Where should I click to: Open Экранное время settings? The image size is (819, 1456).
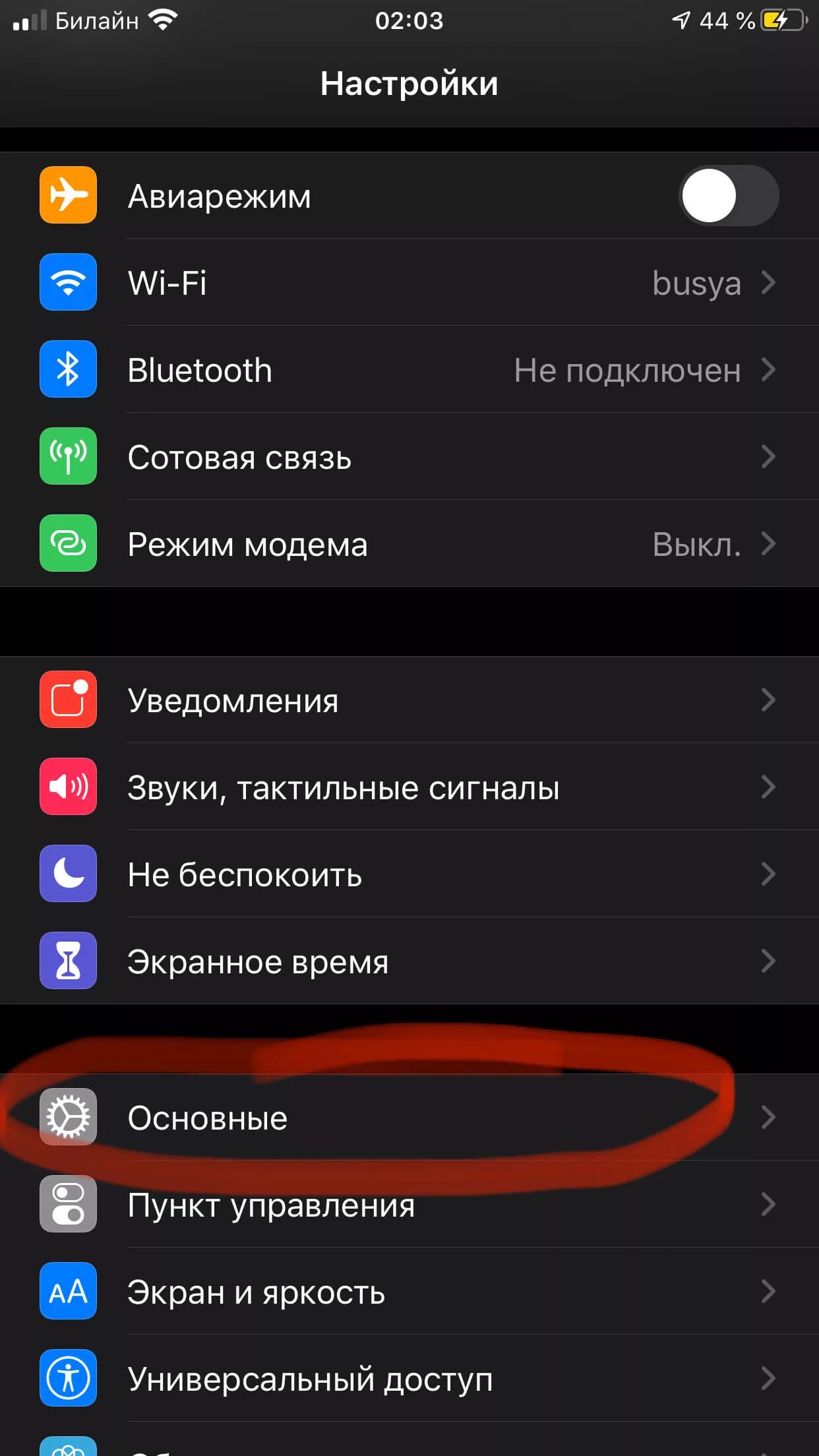click(x=409, y=961)
